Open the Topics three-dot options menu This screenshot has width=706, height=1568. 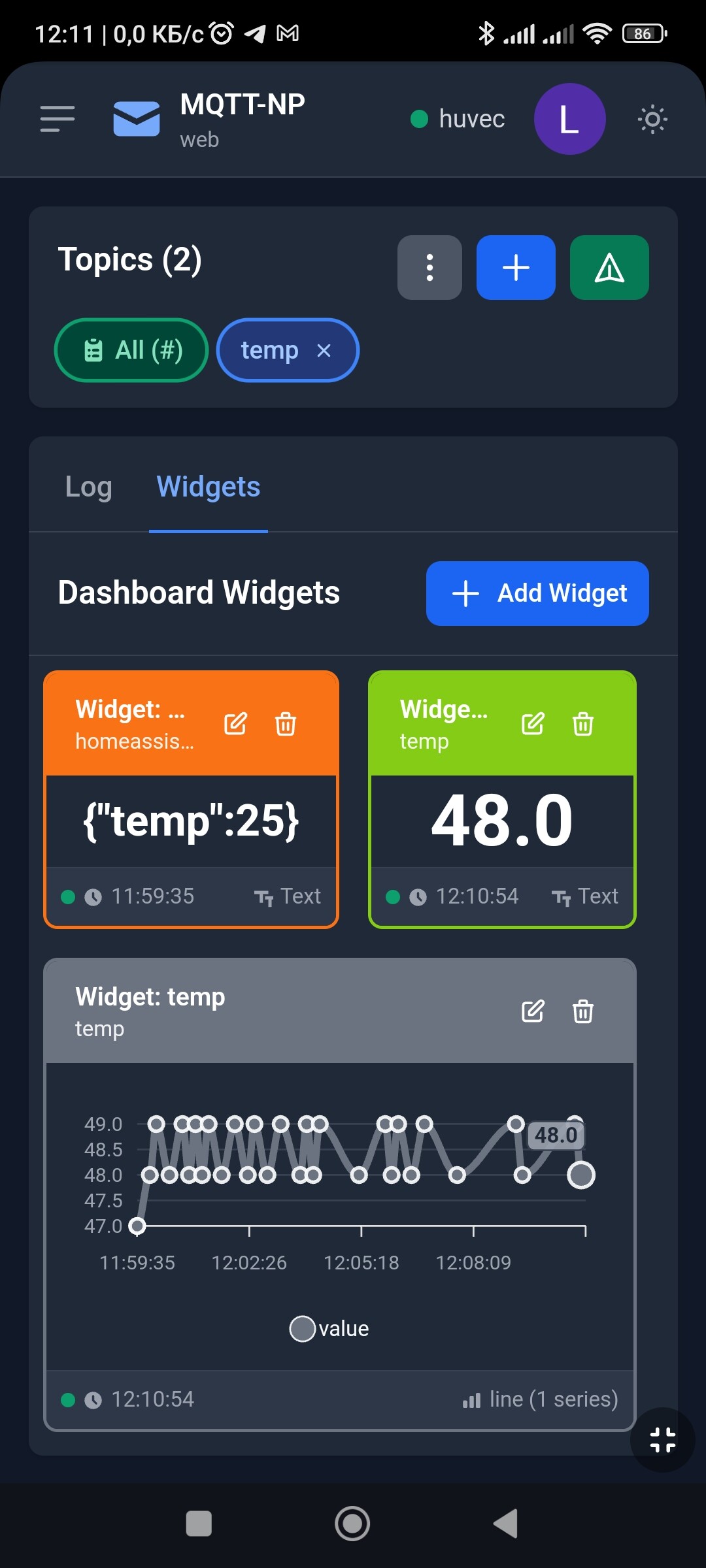click(x=429, y=268)
